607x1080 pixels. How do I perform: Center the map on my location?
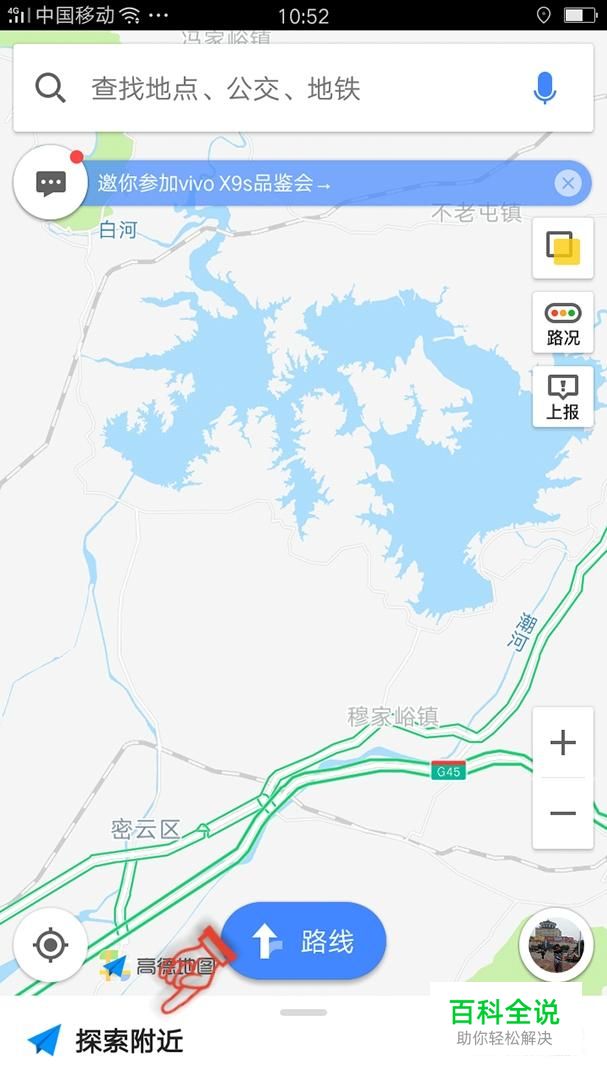pos(50,944)
